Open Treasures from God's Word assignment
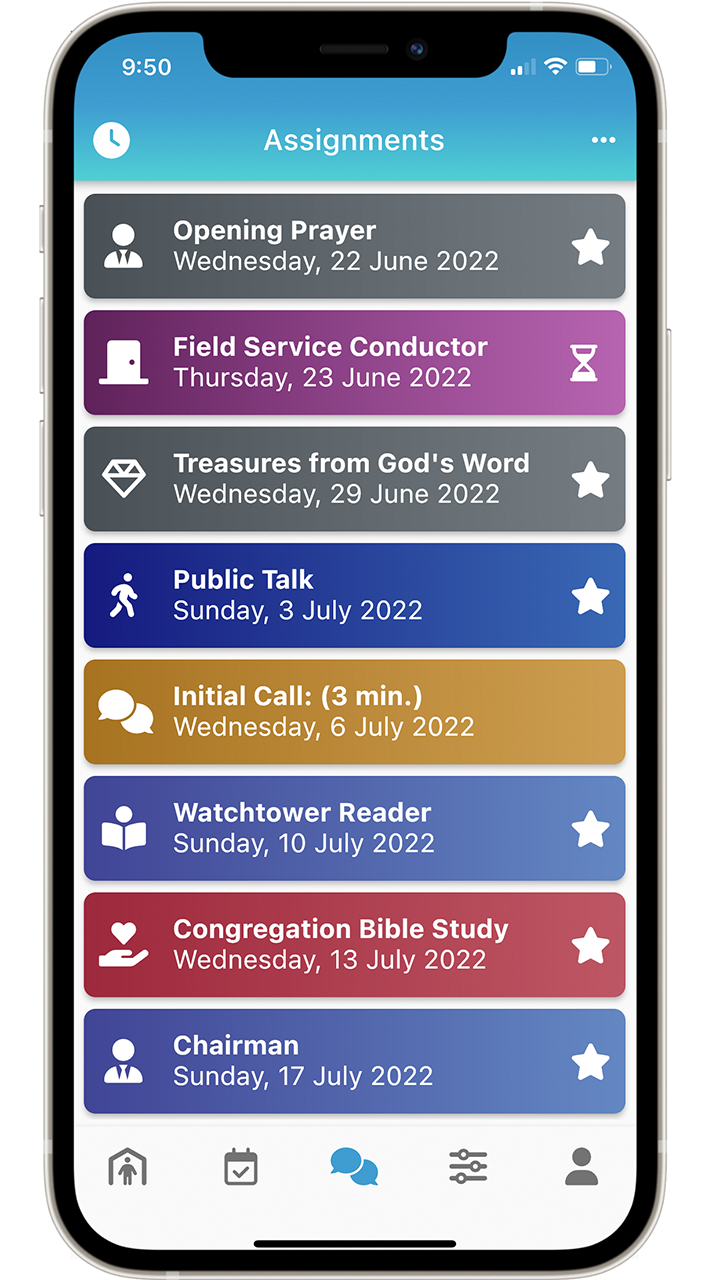Image resolution: width=720 pixels, height=1280 pixels. [354, 479]
